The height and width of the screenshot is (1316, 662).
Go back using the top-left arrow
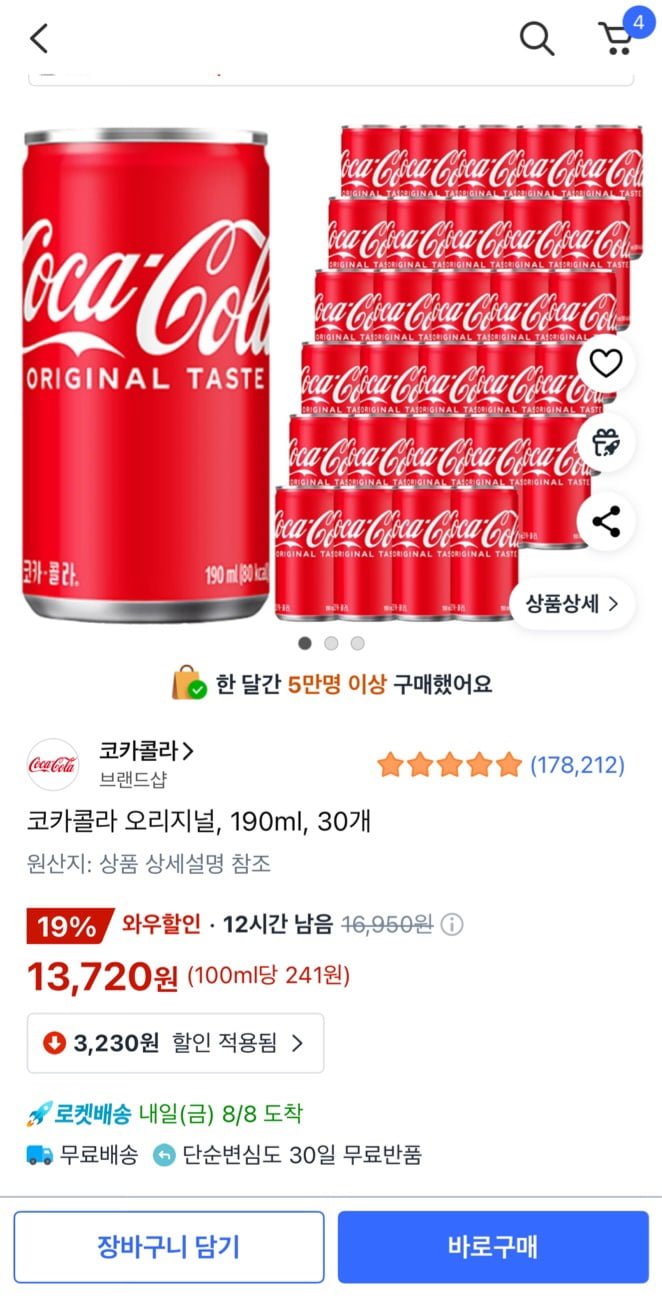click(39, 39)
